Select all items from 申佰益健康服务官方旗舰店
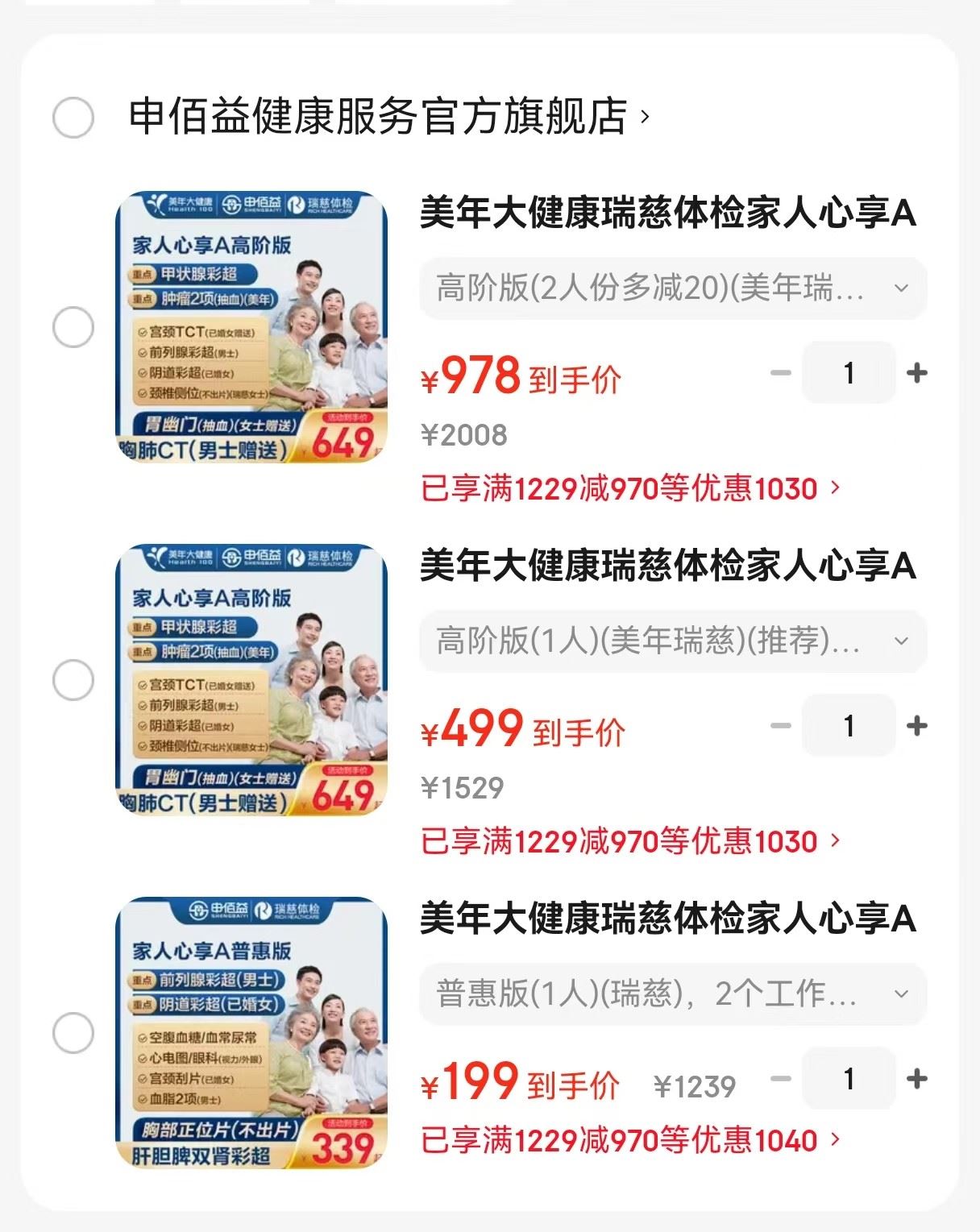980x1232 pixels. (x=73, y=118)
